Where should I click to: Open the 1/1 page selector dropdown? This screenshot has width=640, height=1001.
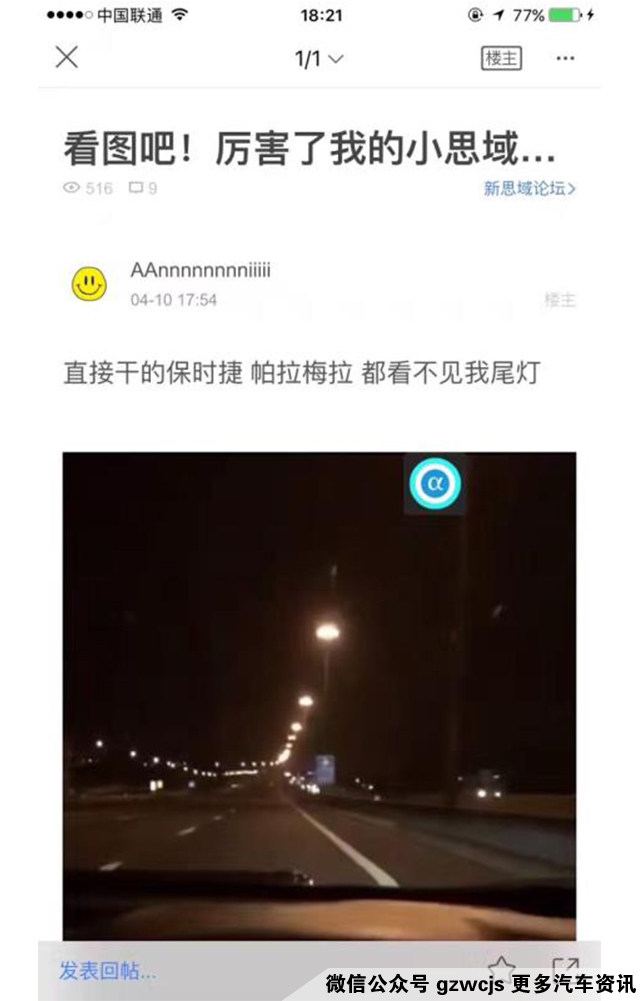[319, 58]
